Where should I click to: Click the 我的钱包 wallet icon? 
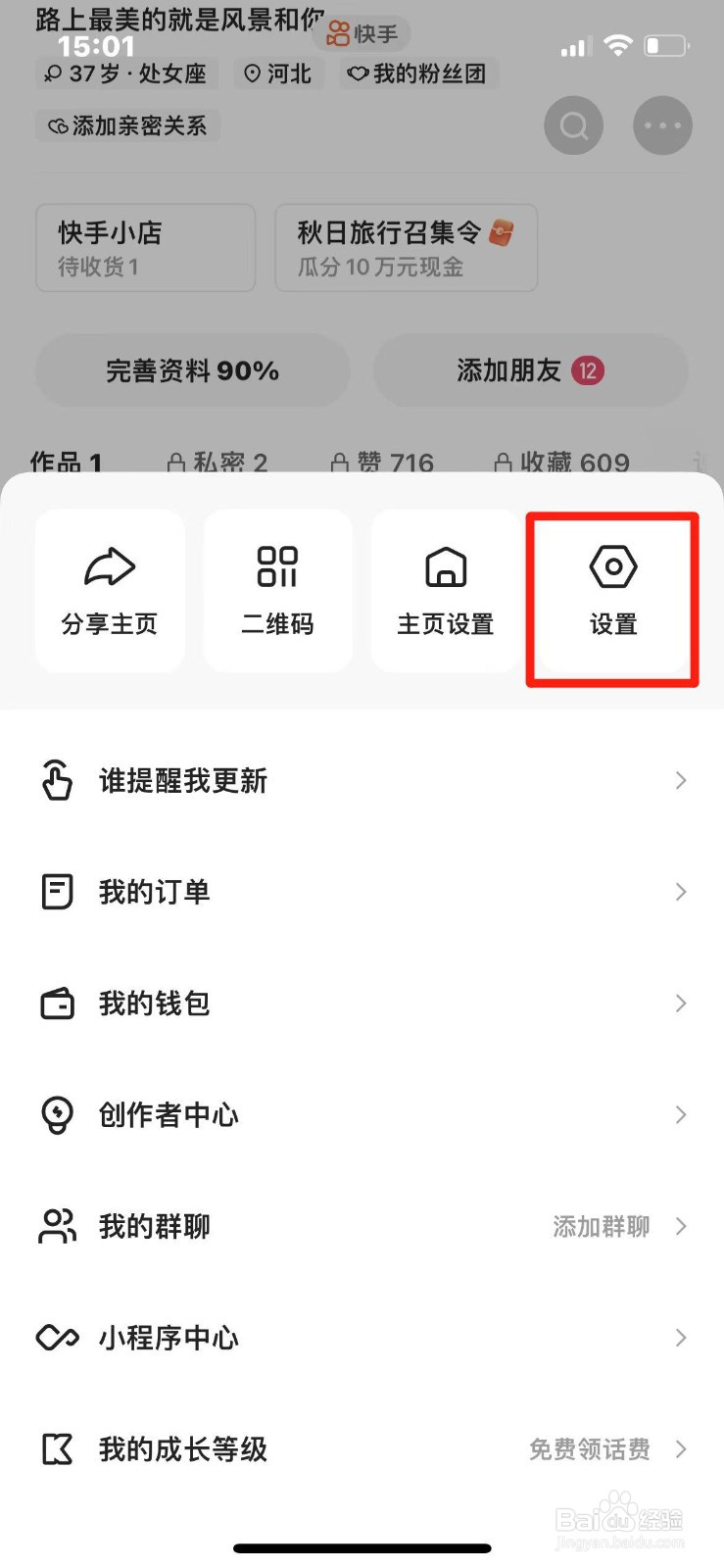[x=57, y=1003]
